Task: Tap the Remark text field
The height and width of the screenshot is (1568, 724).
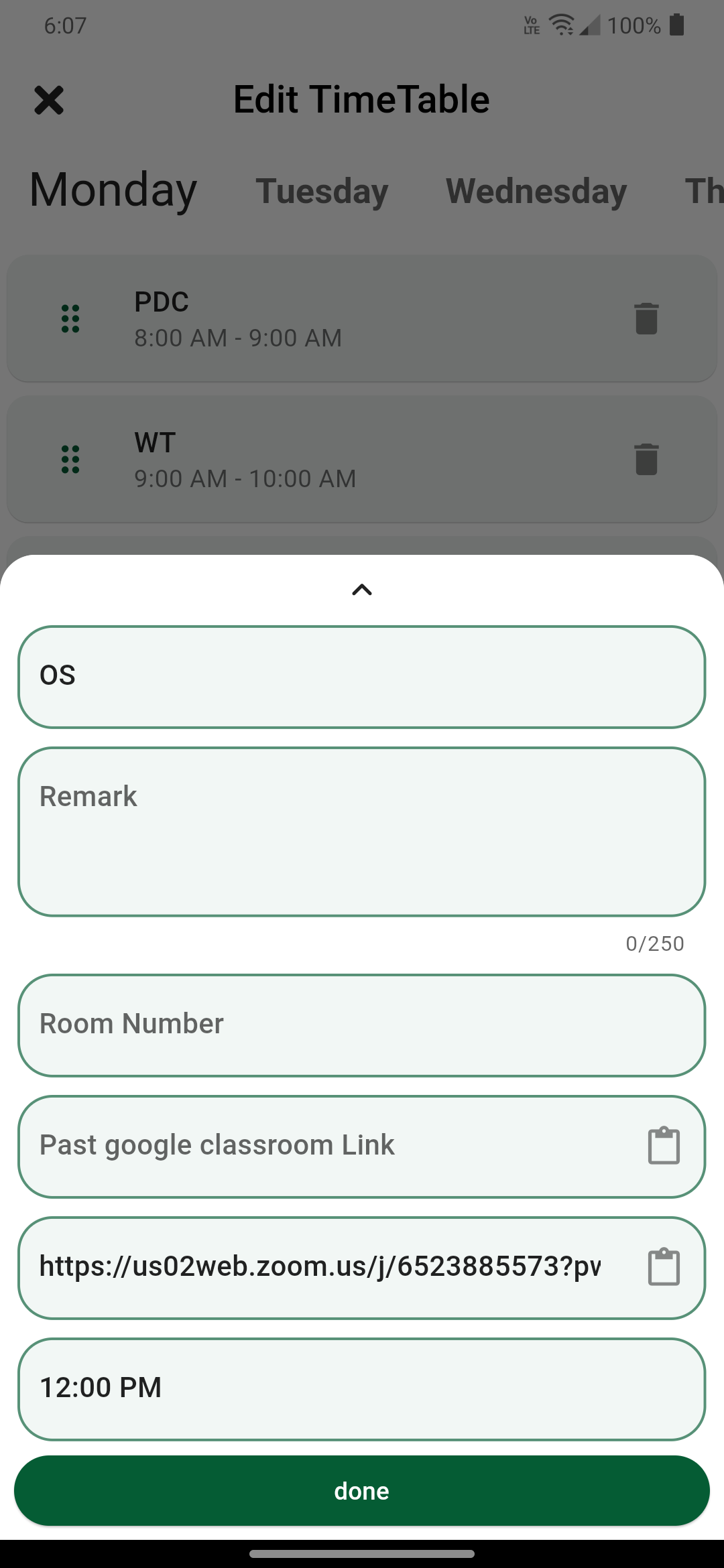Action: click(x=362, y=832)
